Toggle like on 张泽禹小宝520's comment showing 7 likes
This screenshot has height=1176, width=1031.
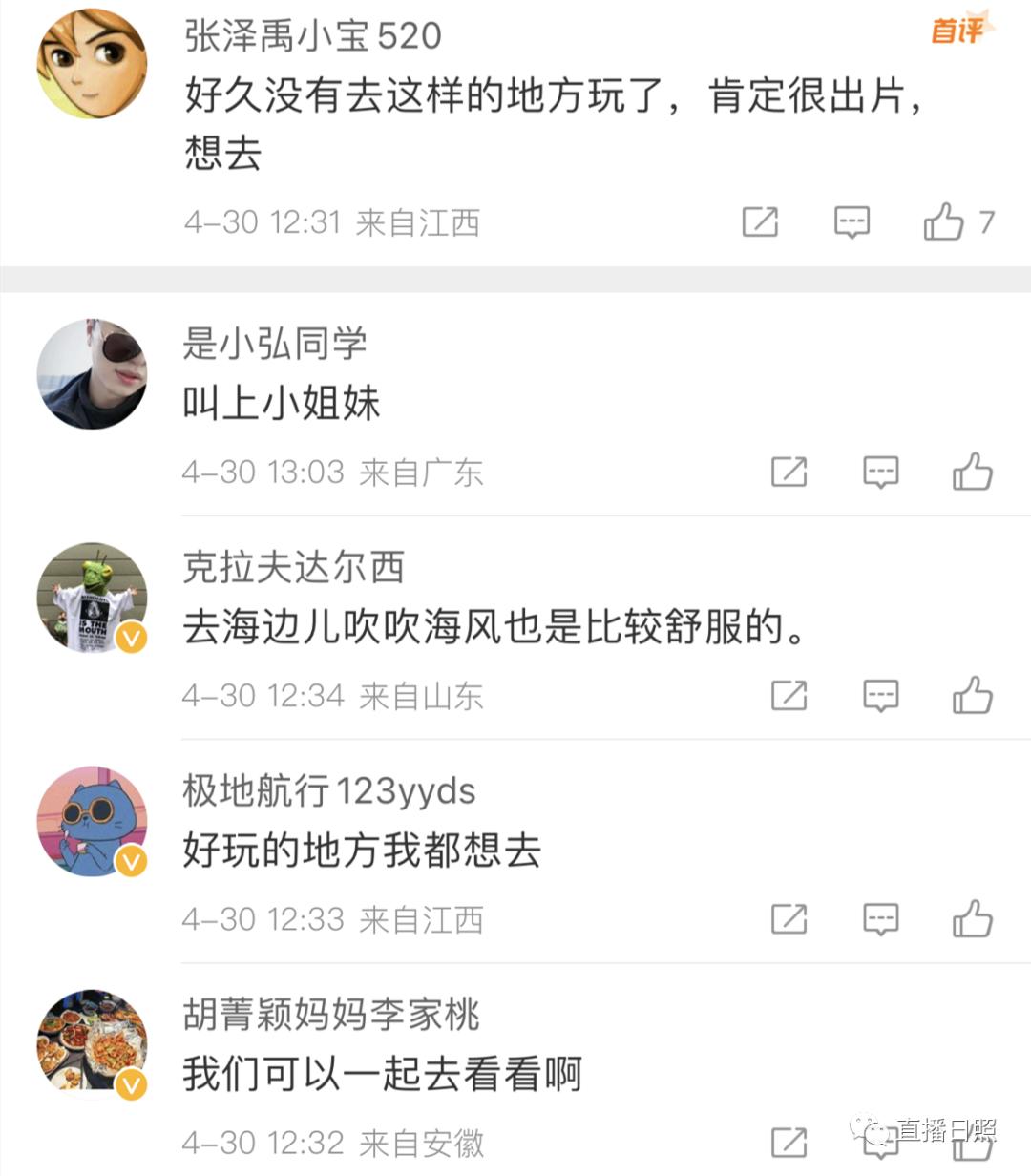click(945, 221)
